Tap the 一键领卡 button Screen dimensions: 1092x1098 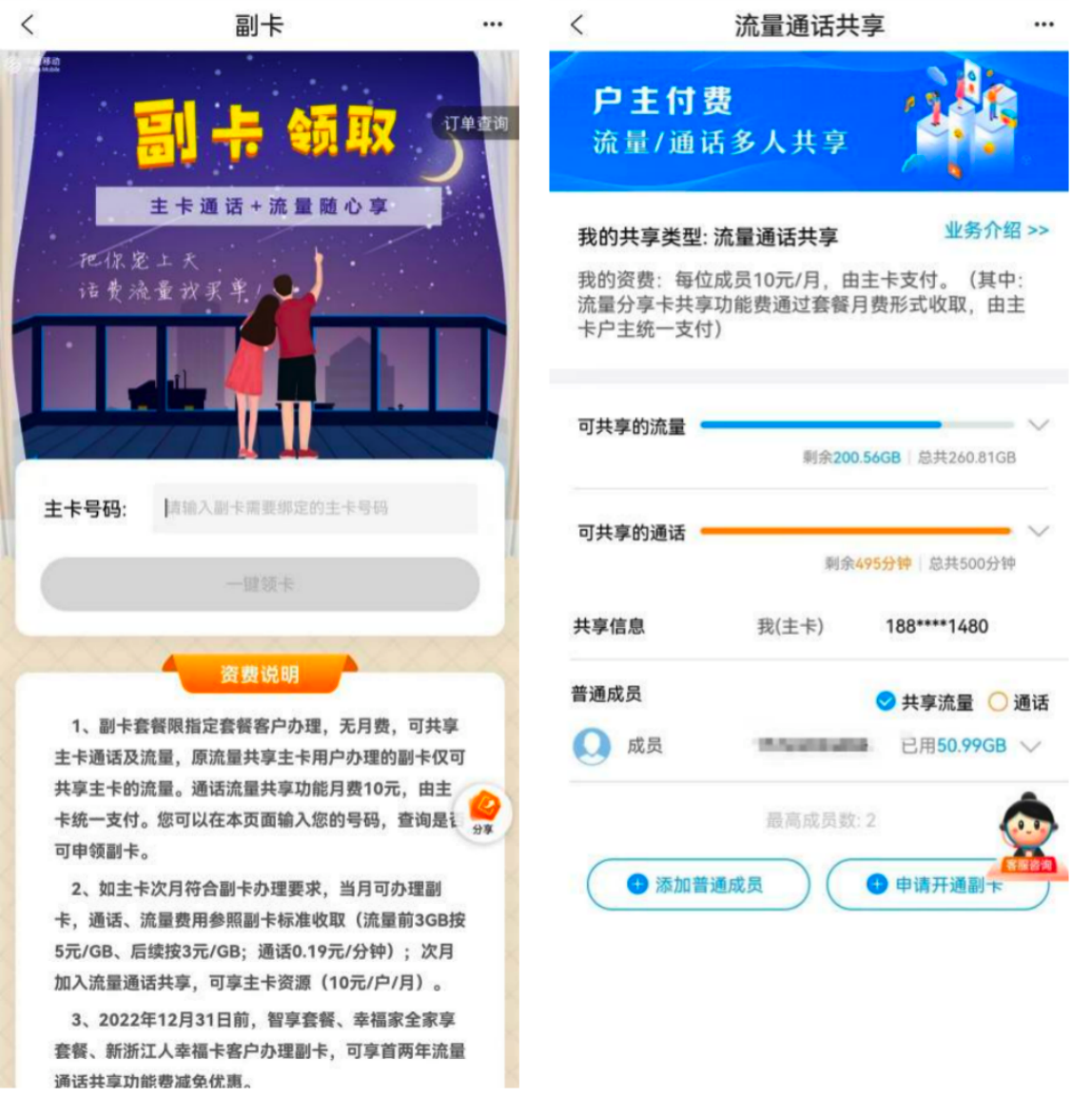coord(260,584)
